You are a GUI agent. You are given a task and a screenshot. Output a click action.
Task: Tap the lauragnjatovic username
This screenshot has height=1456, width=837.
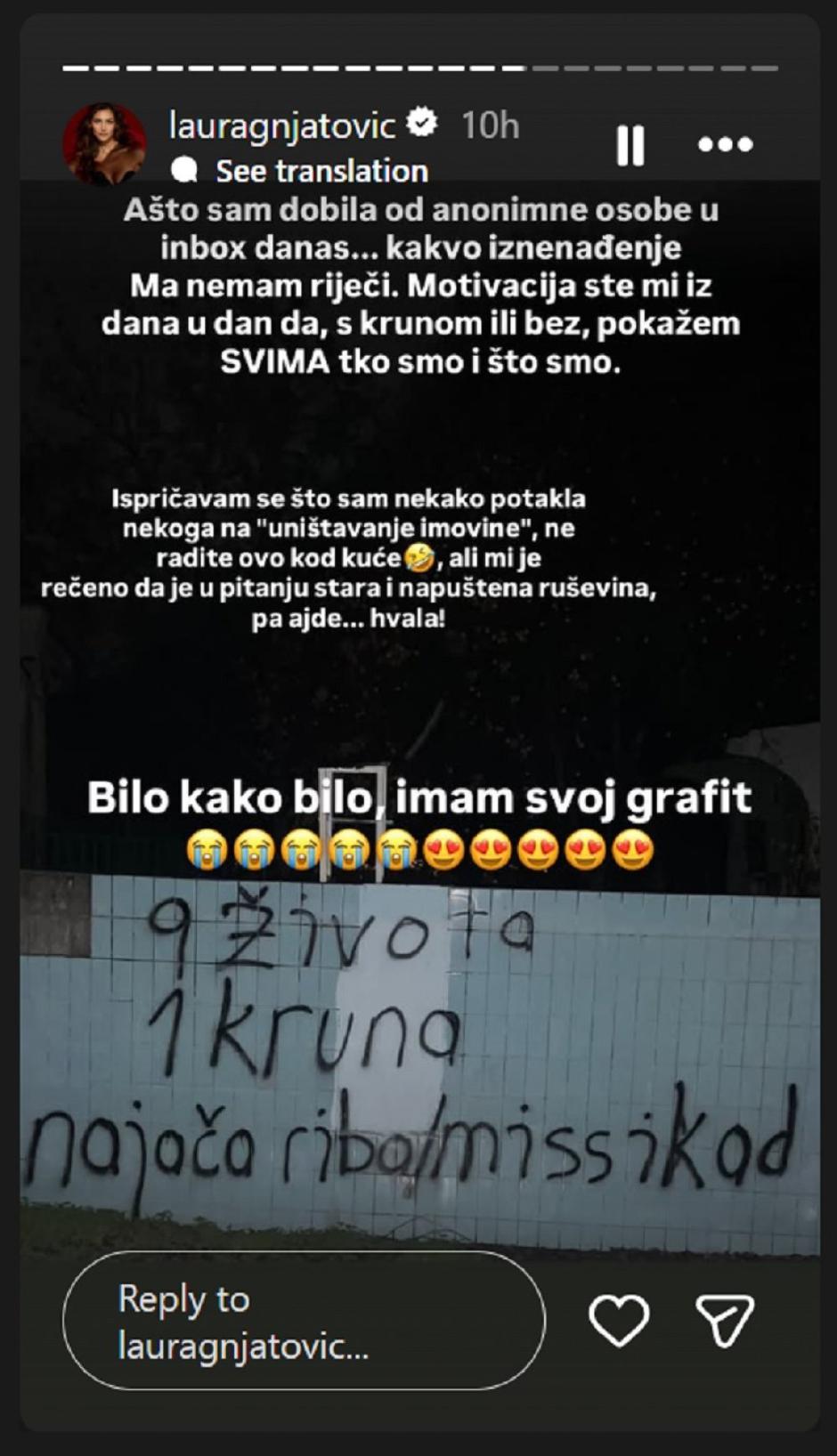coord(281,125)
